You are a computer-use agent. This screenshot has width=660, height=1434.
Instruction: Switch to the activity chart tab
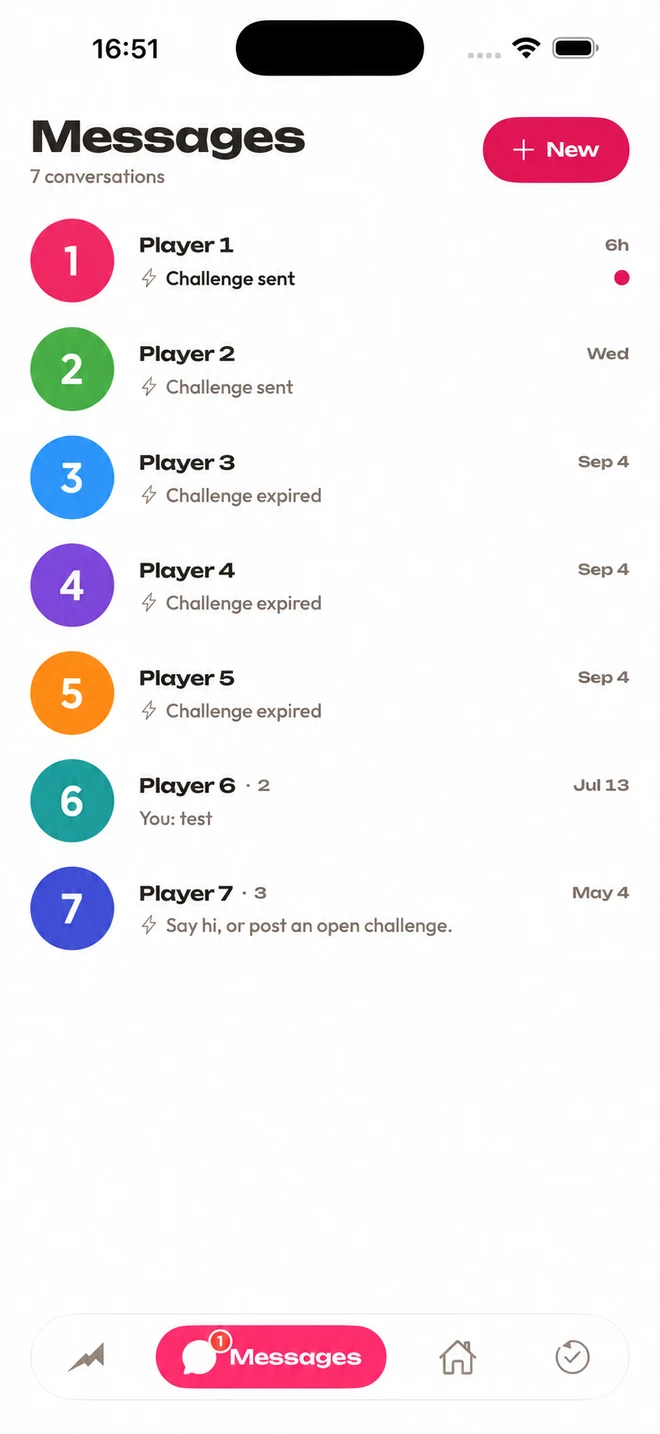tap(87, 1357)
